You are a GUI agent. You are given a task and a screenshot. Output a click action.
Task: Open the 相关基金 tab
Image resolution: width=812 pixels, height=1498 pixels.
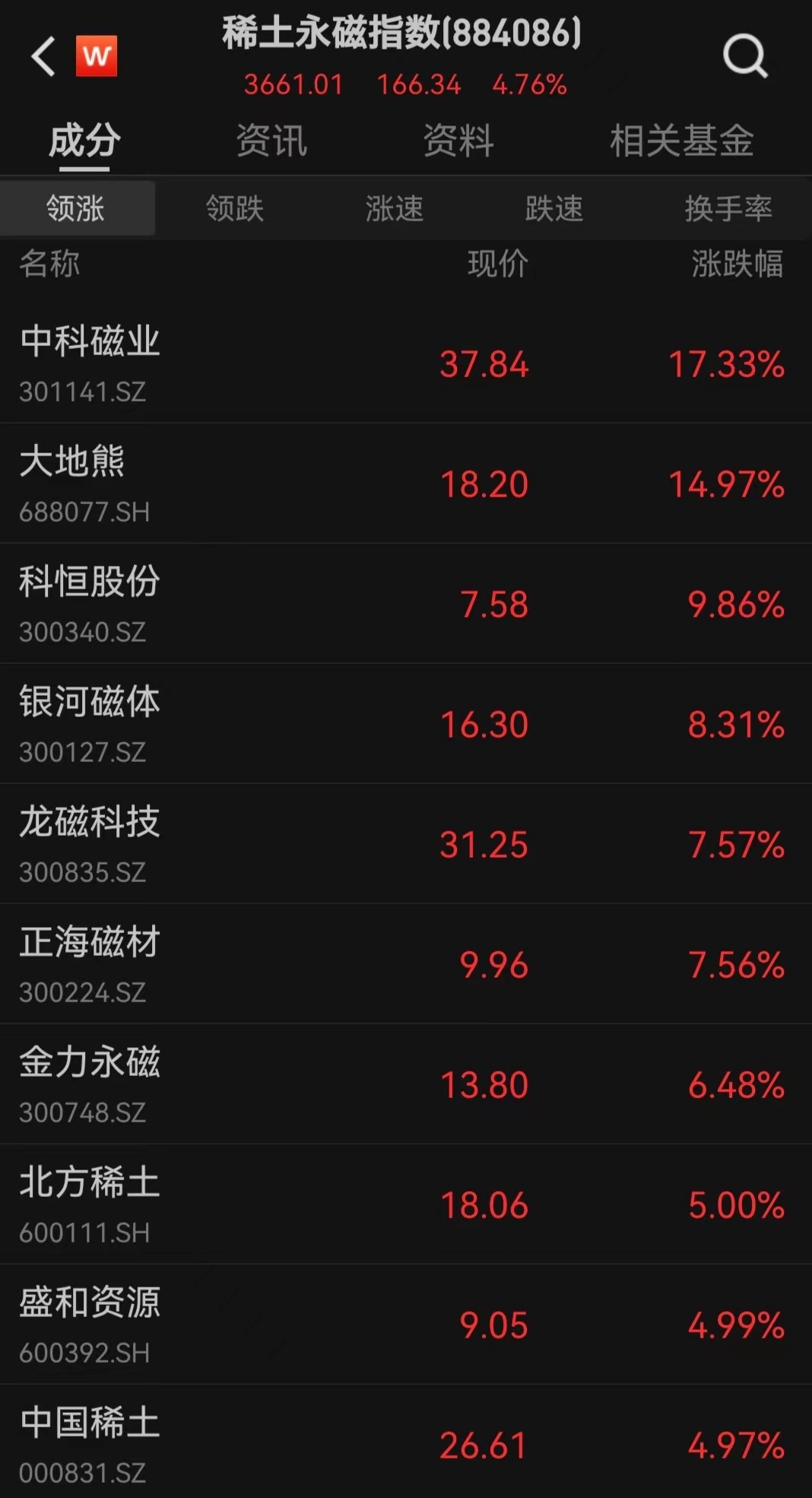click(x=682, y=141)
